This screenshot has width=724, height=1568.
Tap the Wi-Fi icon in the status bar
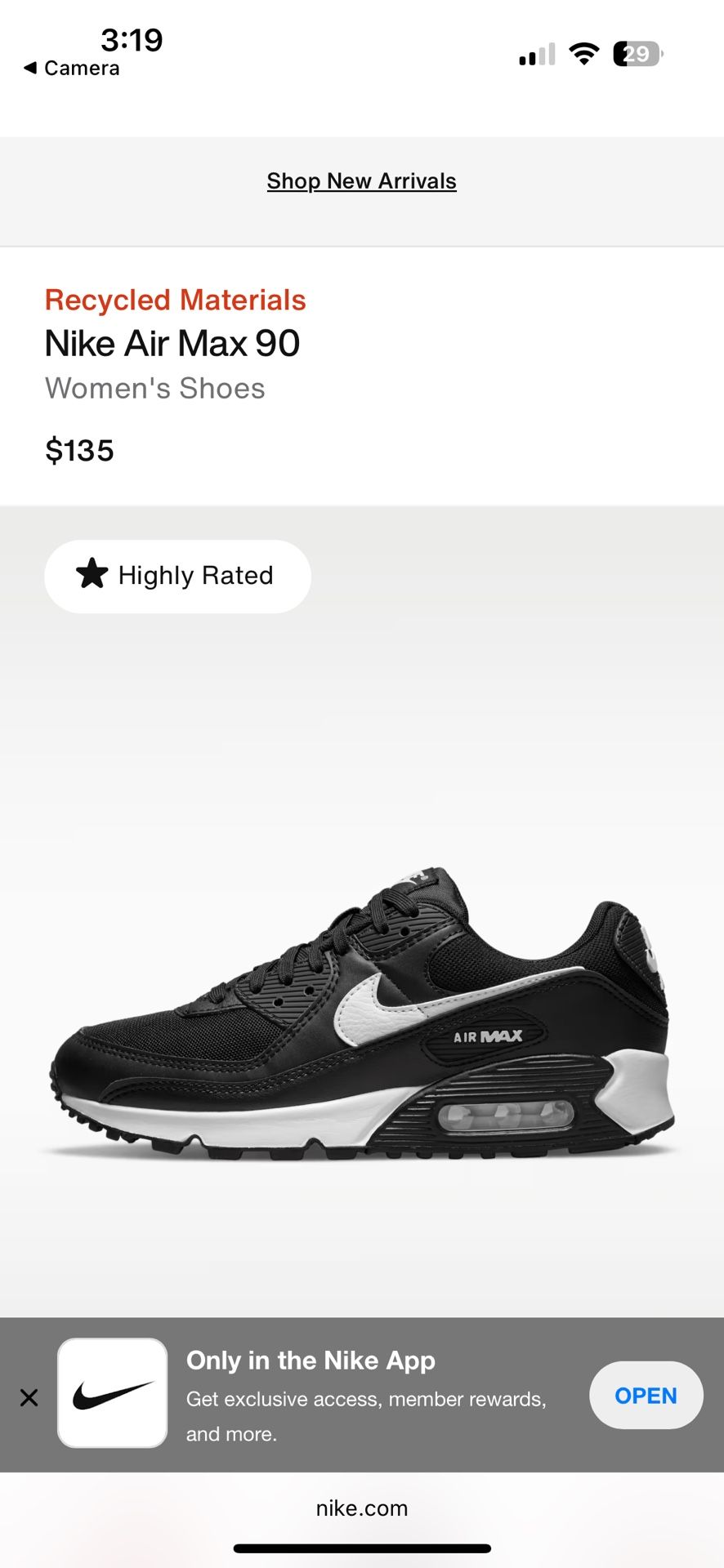pos(583,53)
